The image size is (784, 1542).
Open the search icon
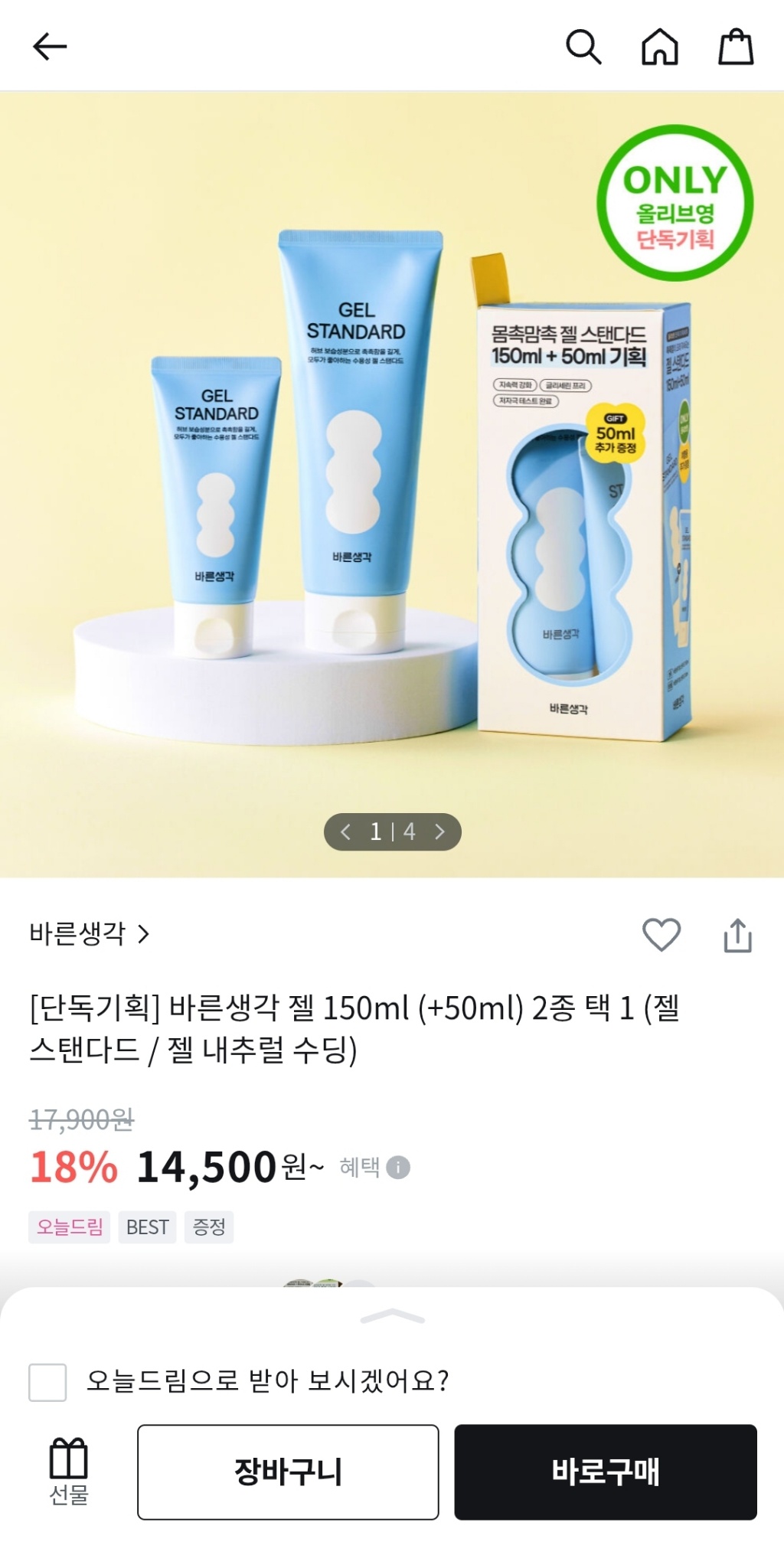pyautogui.click(x=583, y=47)
